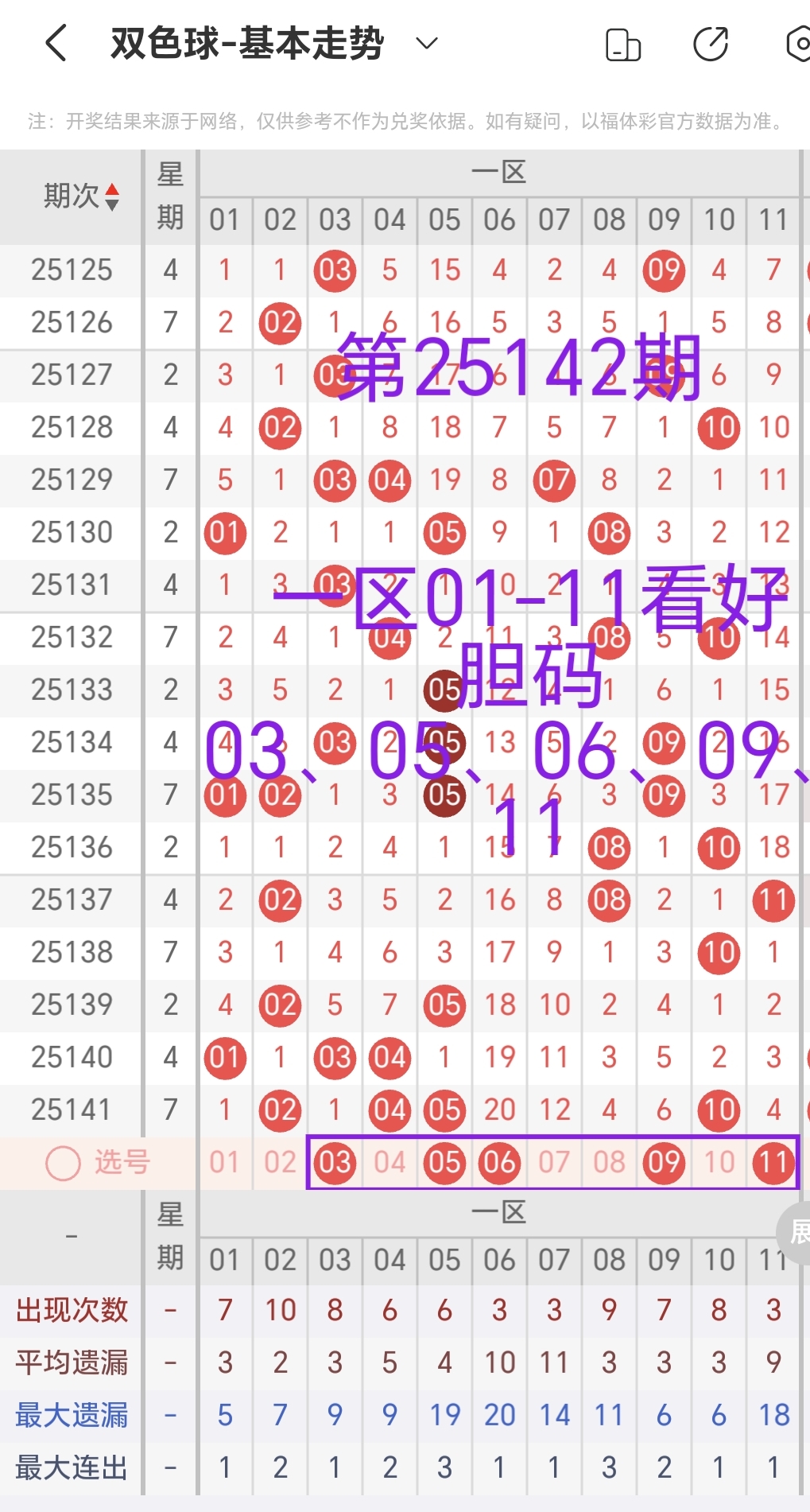
Task: Toggle ball 03 in the 选号 row
Action: tap(334, 1162)
